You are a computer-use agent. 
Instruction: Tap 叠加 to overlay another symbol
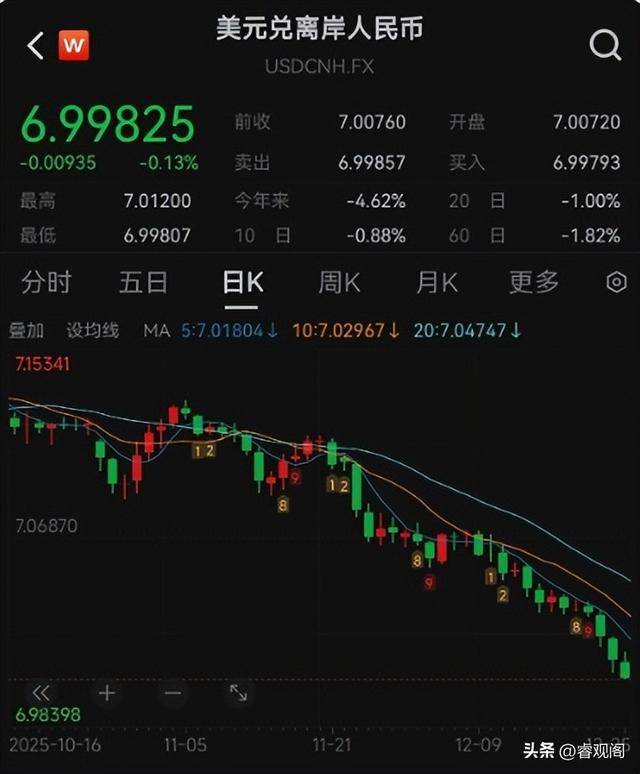click(27, 330)
